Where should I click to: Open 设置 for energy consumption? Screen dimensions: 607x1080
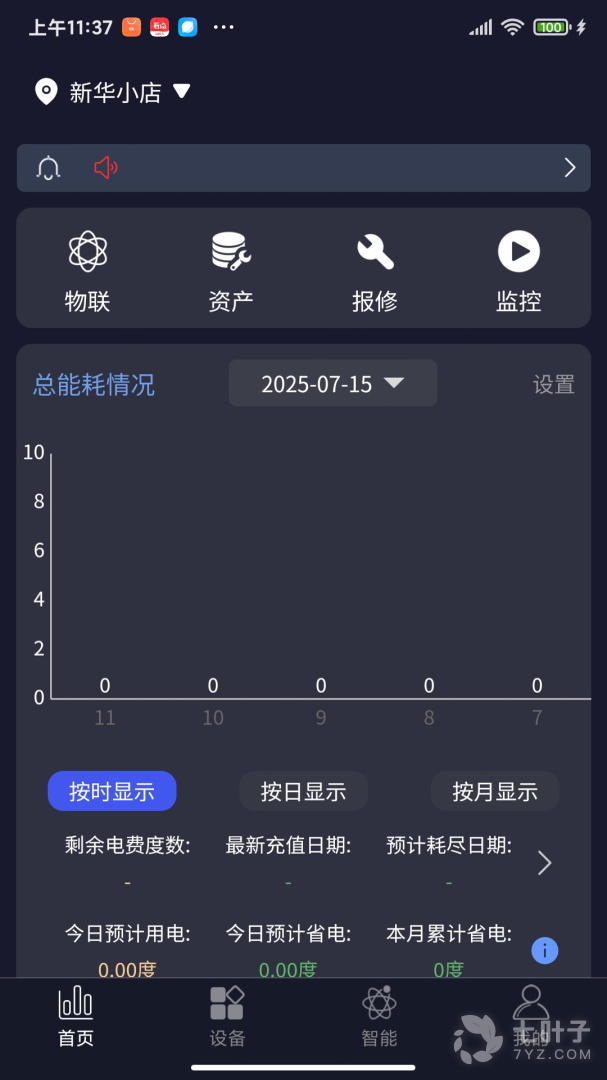click(x=553, y=385)
